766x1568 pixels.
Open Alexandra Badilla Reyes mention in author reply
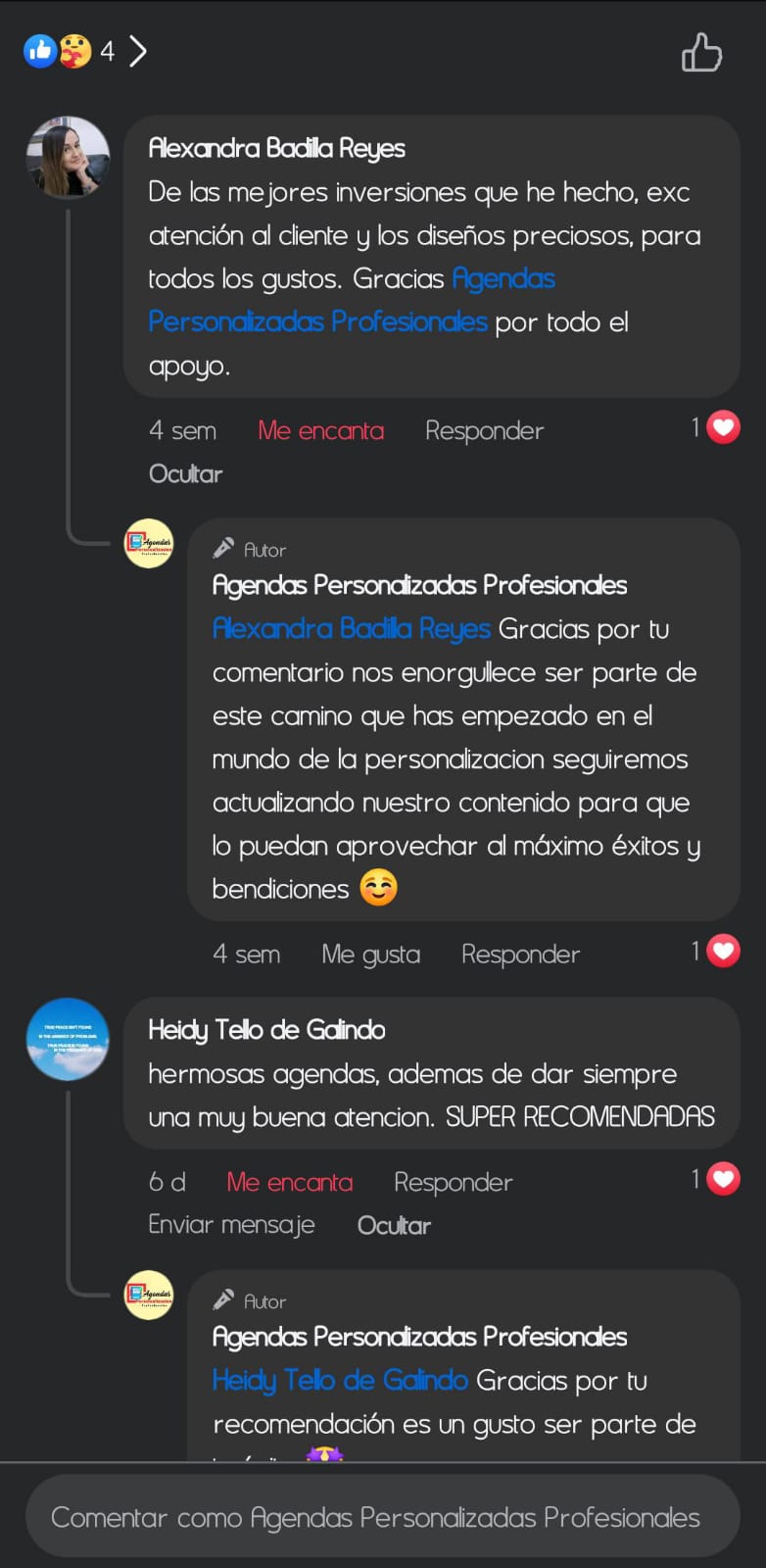[x=351, y=628]
